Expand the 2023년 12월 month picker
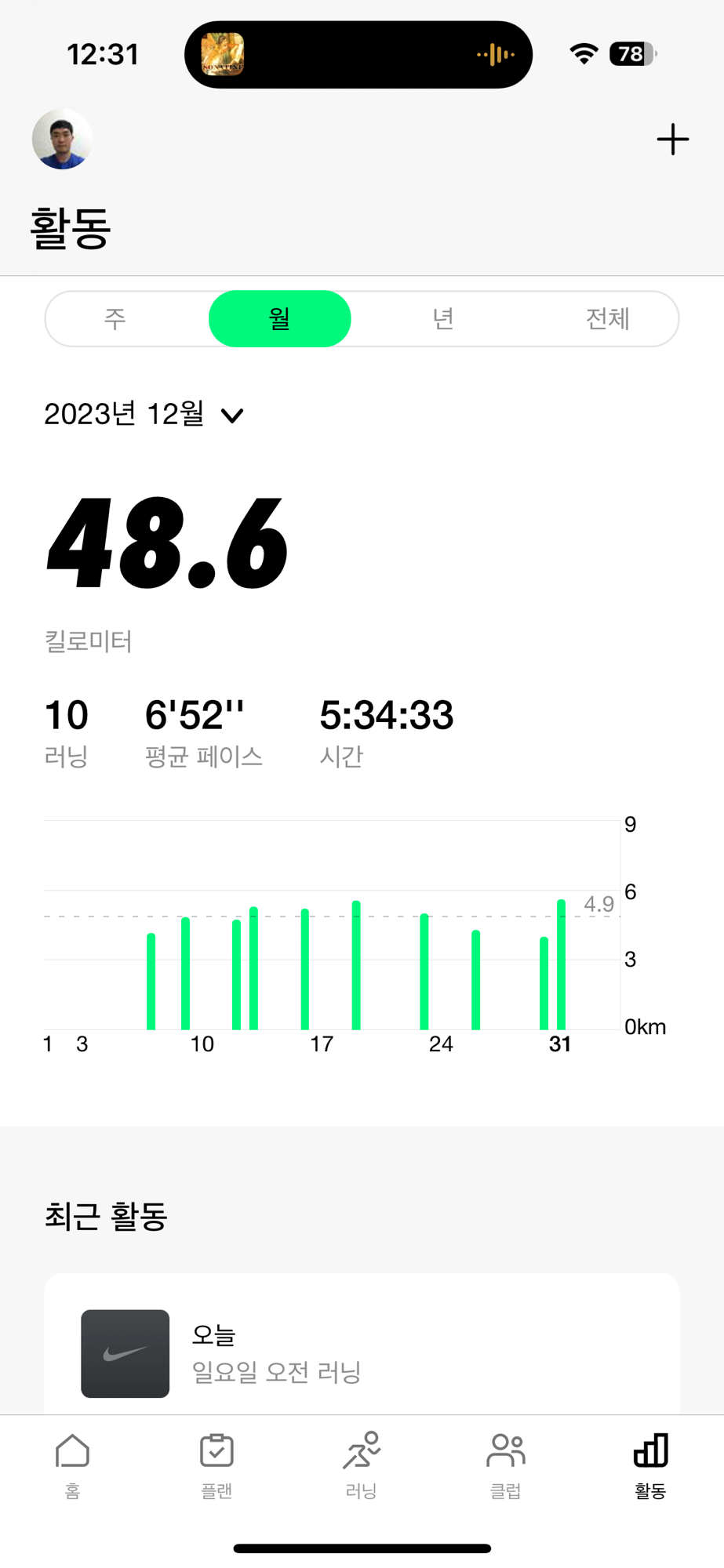This screenshot has height=1568, width=724. [144, 414]
